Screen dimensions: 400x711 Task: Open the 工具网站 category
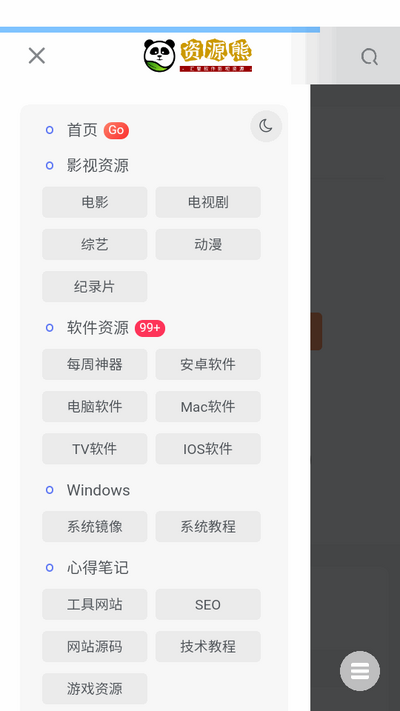(x=95, y=604)
